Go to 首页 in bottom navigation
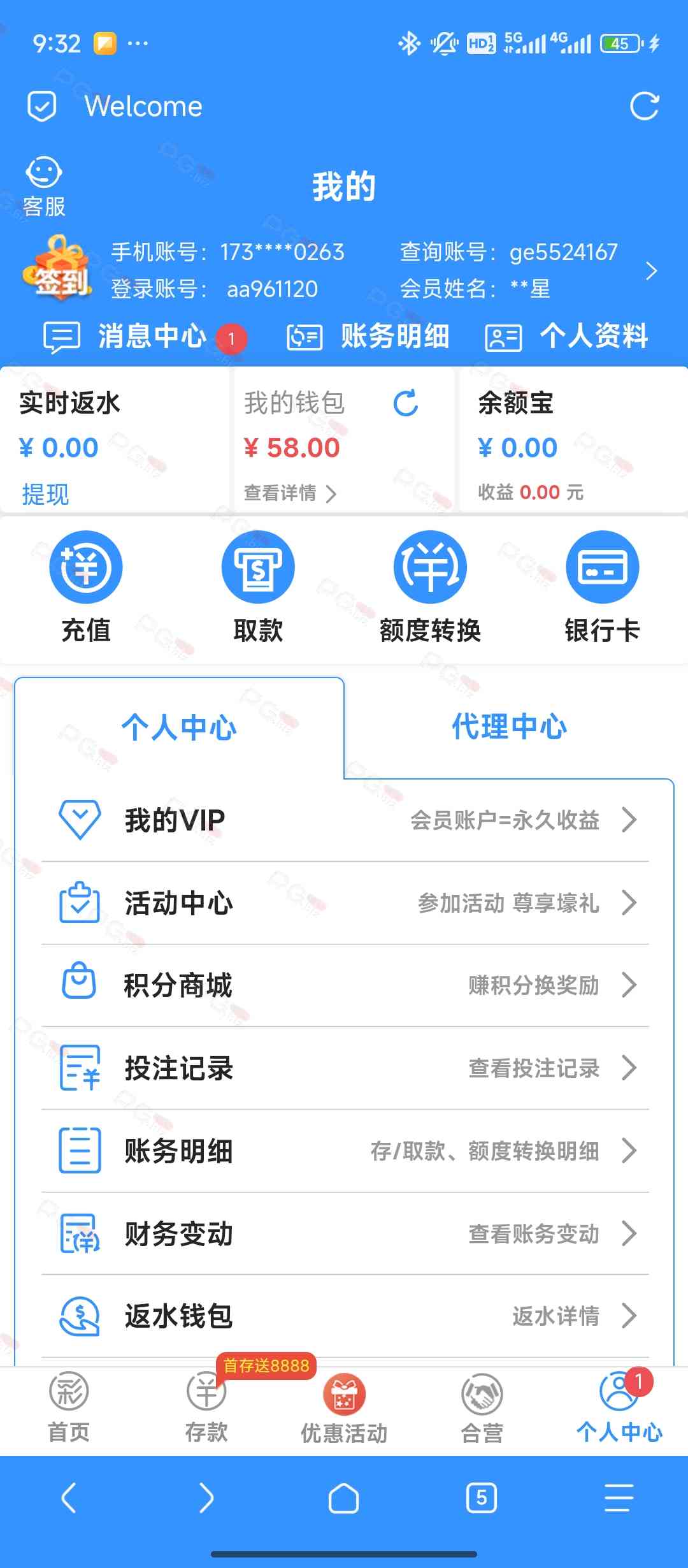Screen dimensions: 688x1568 69,1409
